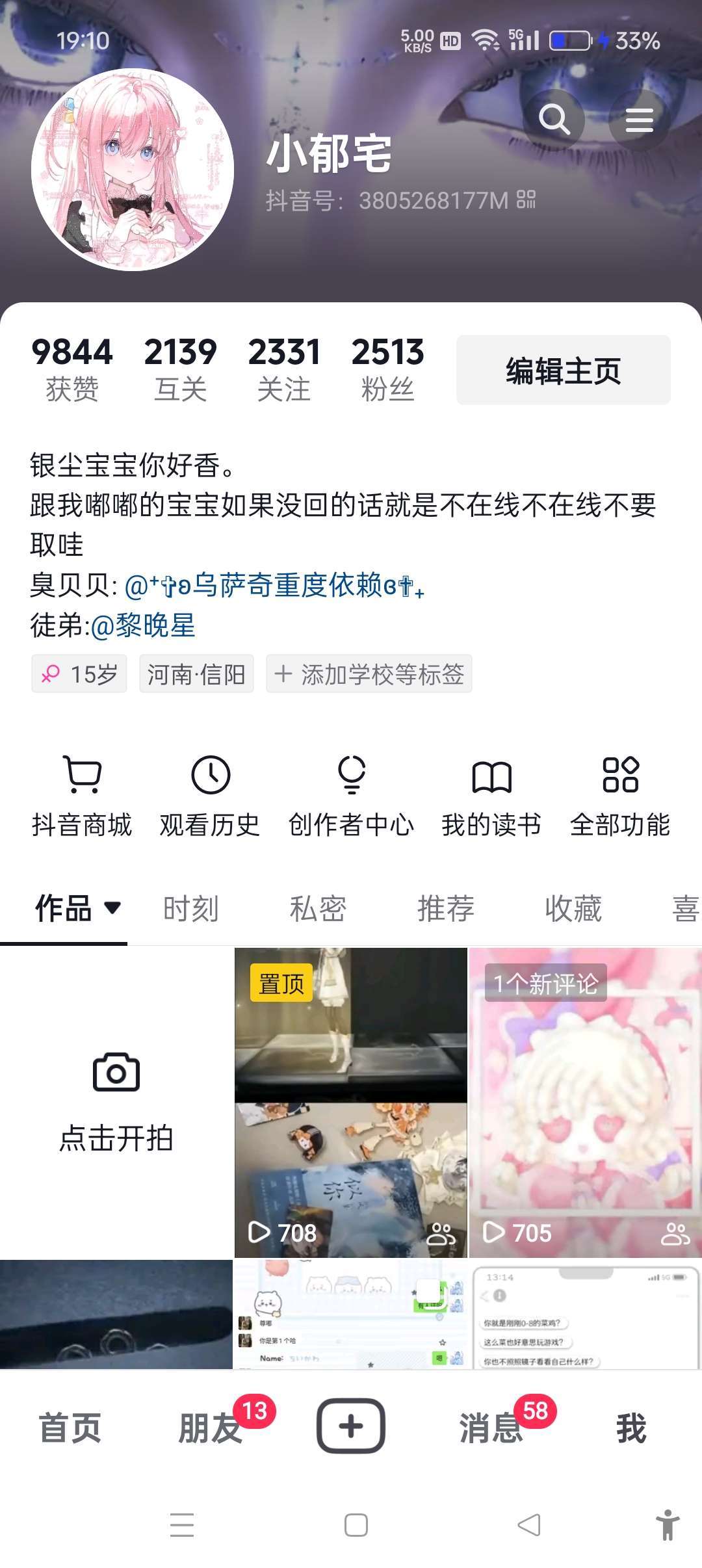
Task: Open 抖音商城 shopping mall
Action: pos(82,796)
